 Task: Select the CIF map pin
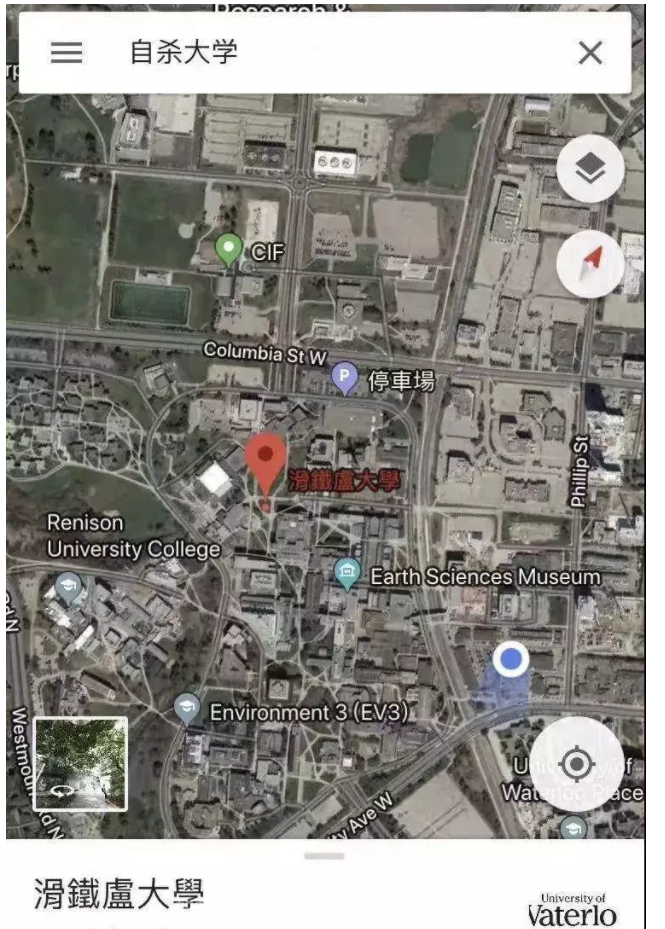229,248
